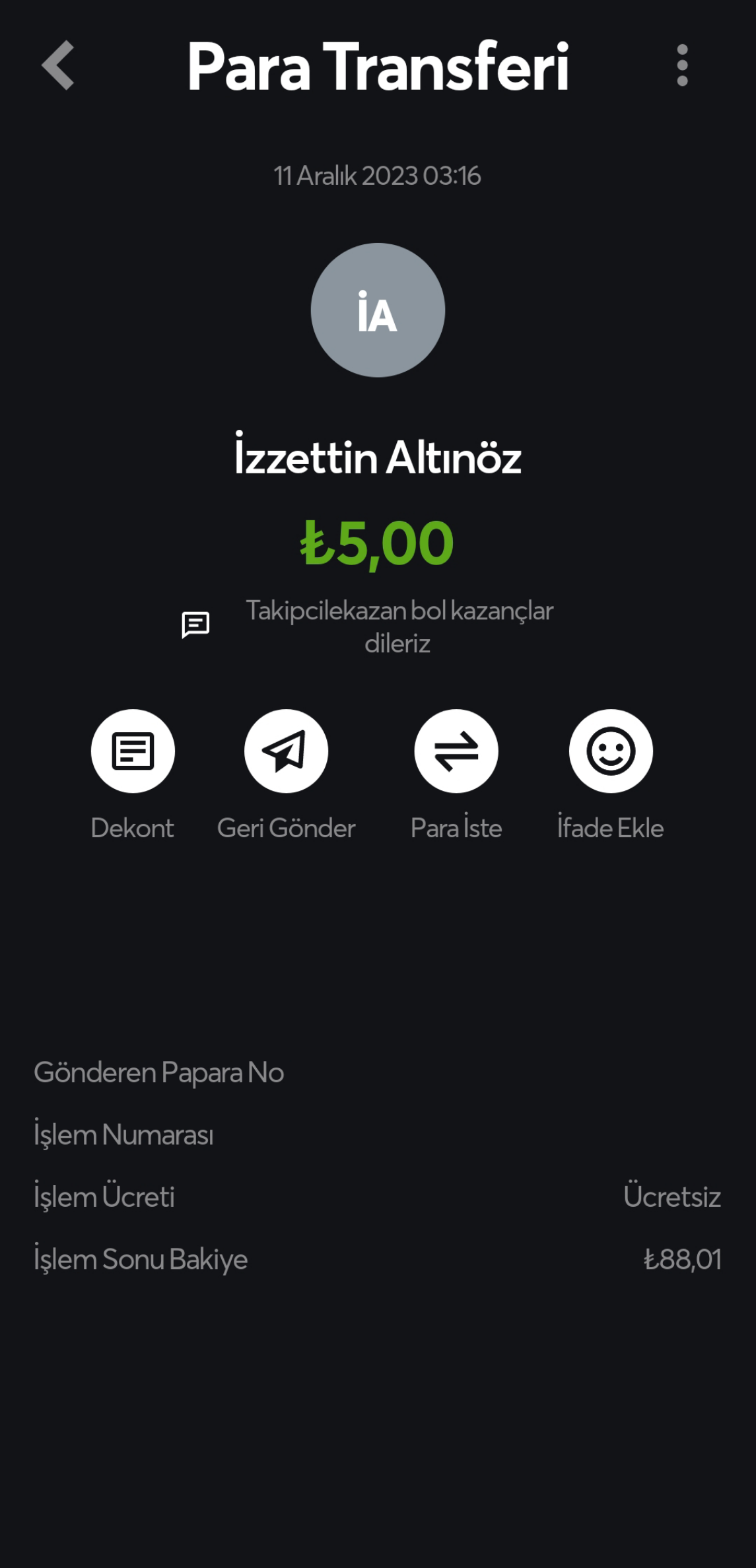Tap Geri Gönder to send money back
This screenshot has width=756, height=1568.
pyautogui.click(x=286, y=751)
